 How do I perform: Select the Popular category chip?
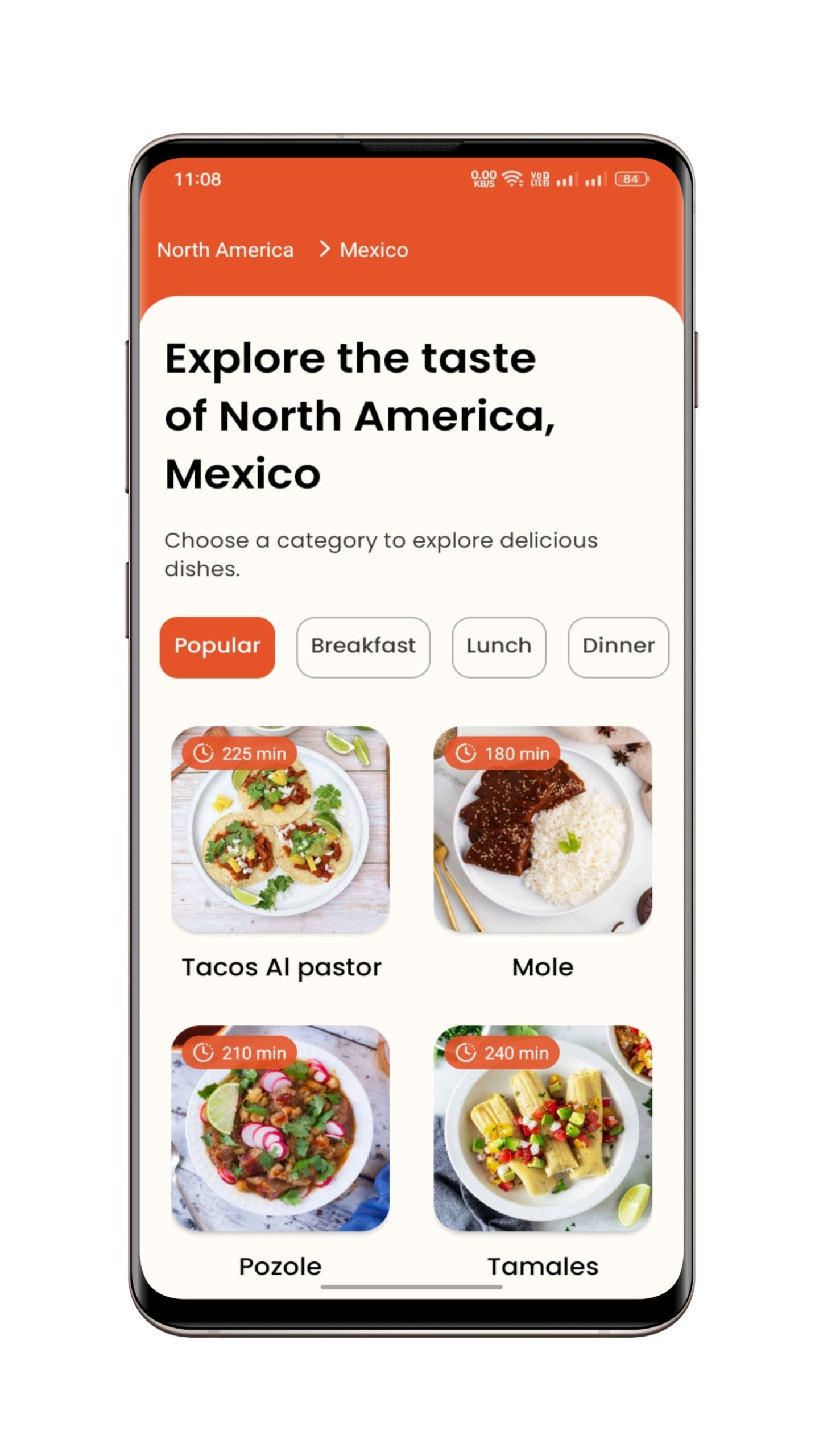click(x=217, y=647)
